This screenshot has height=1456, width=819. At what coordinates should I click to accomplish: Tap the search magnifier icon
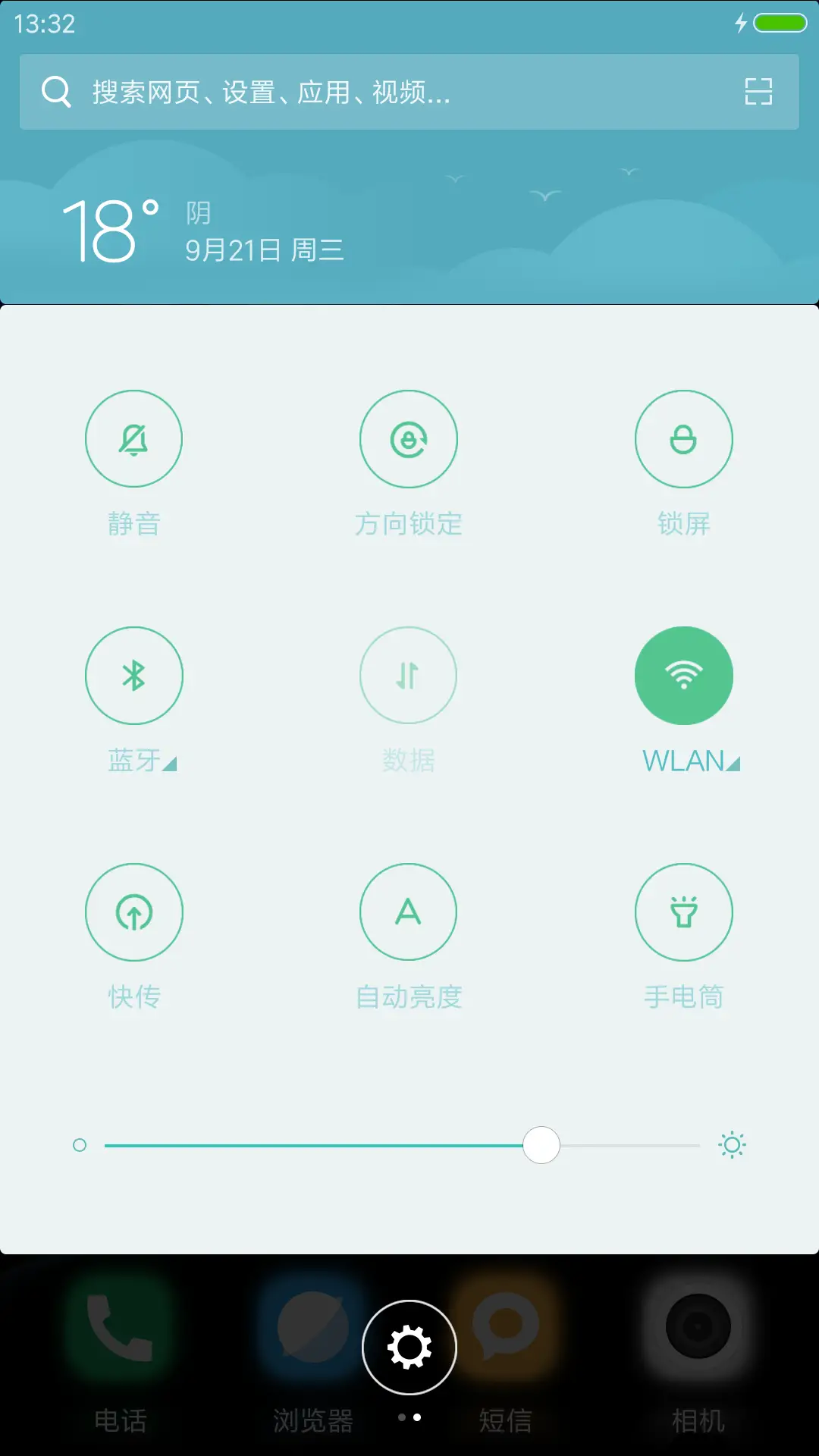(56, 91)
